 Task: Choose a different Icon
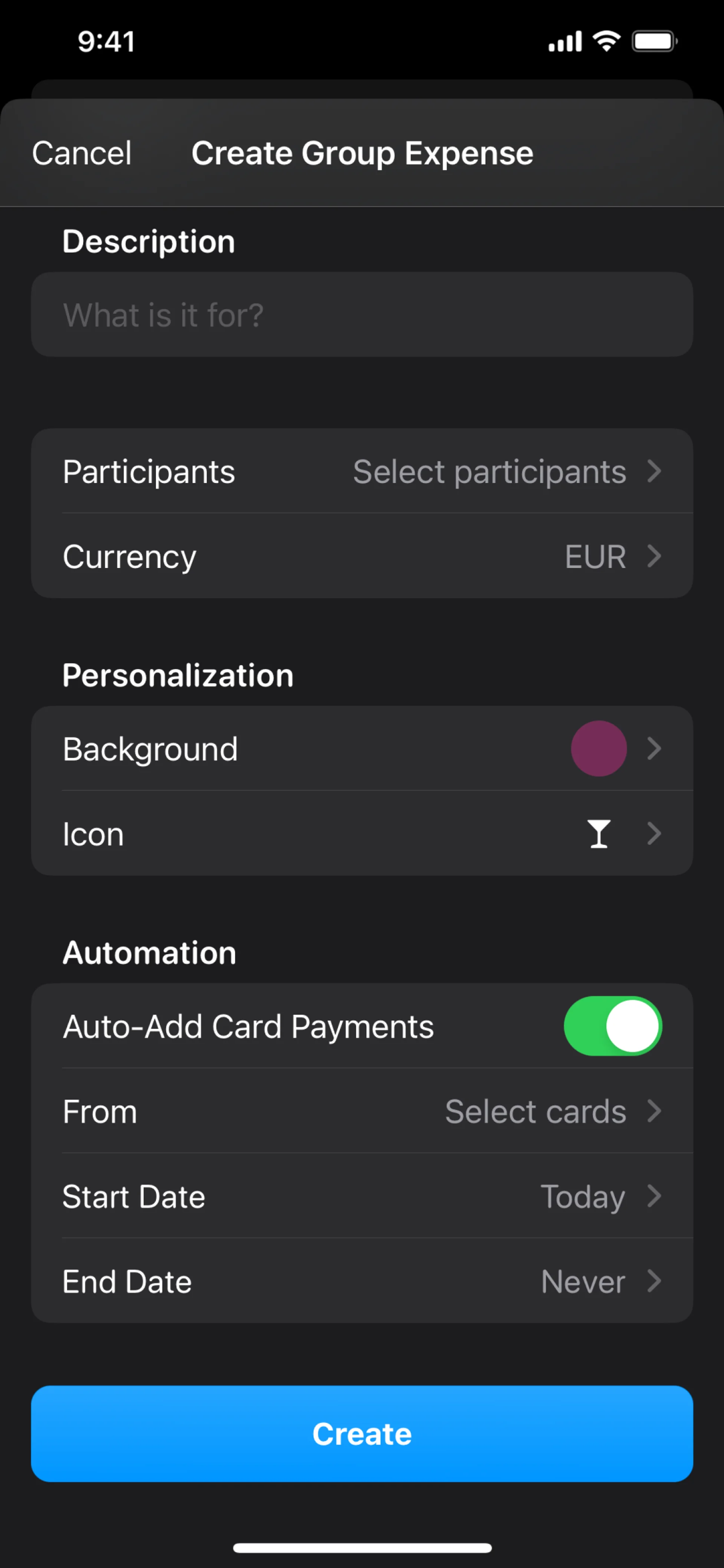(x=361, y=834)
